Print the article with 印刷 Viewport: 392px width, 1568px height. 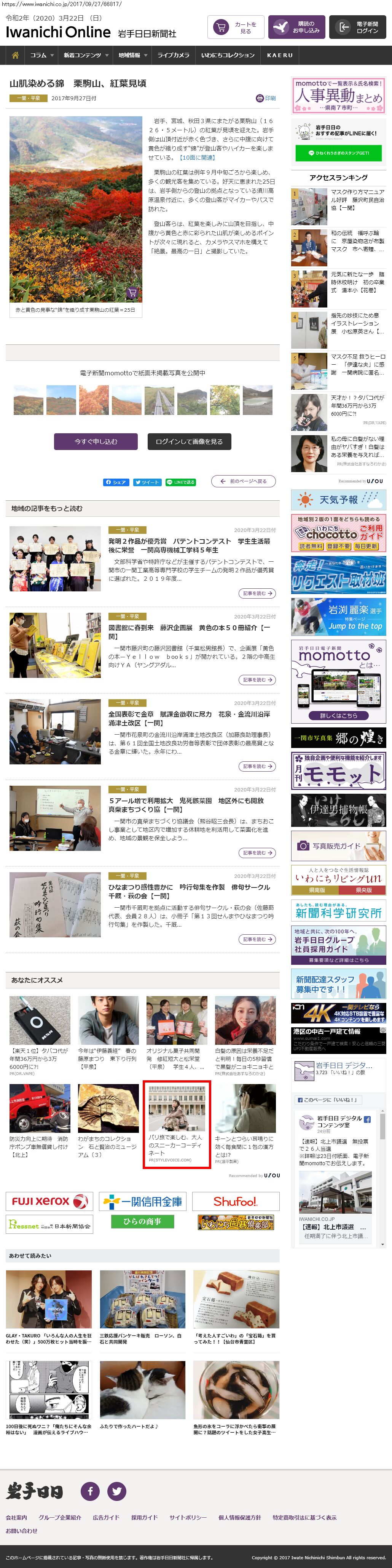(266, 98)
